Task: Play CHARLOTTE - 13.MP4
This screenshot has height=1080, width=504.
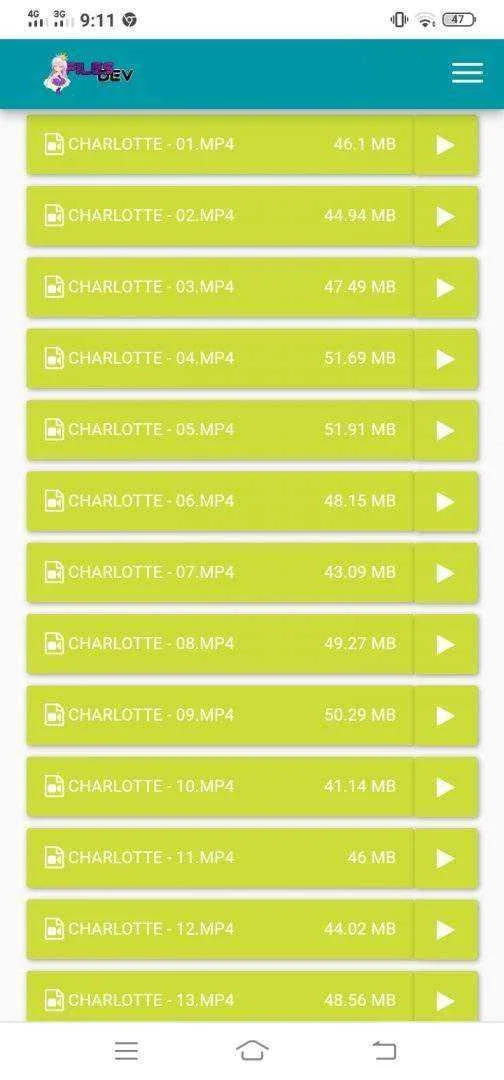Action: [445, 997]
